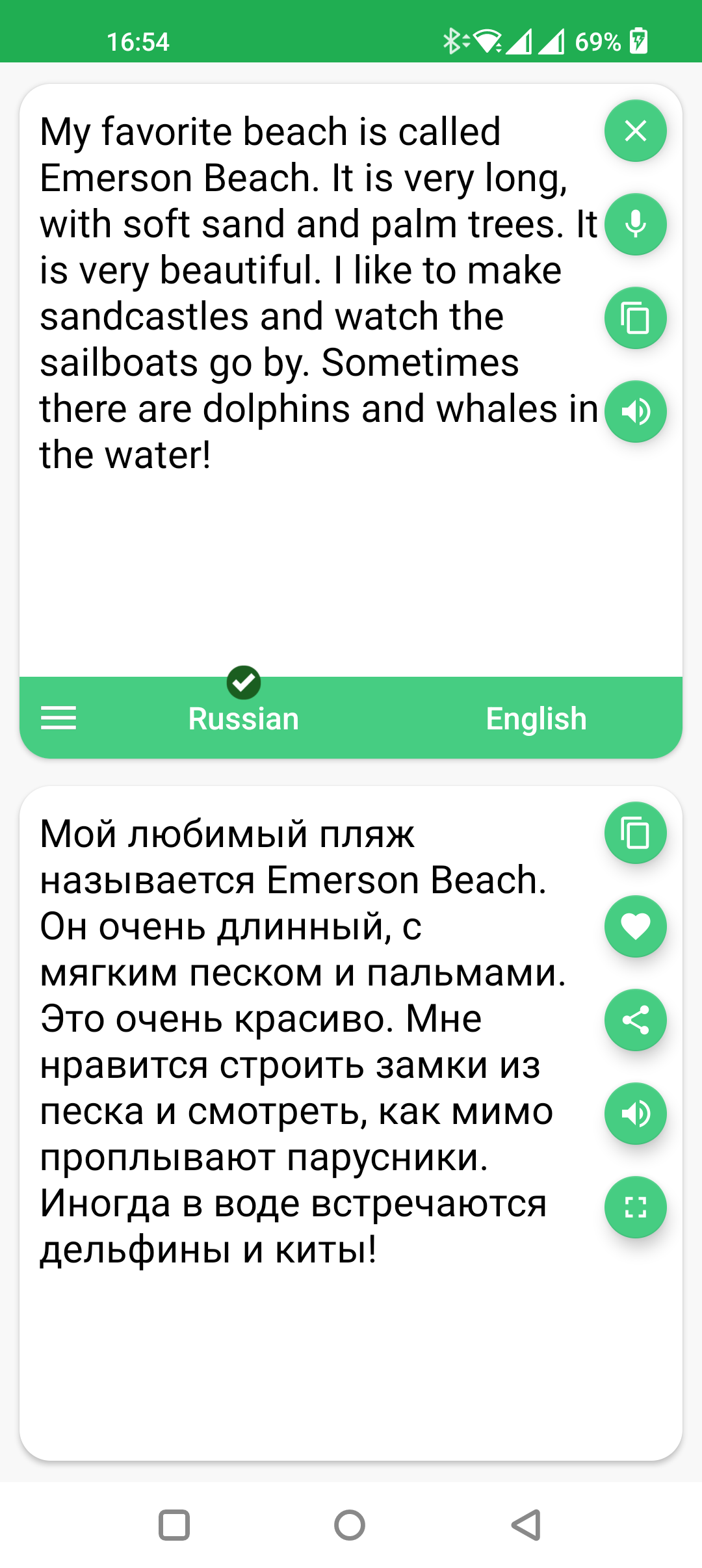Save translation to favorites with heart

(635, 926)
